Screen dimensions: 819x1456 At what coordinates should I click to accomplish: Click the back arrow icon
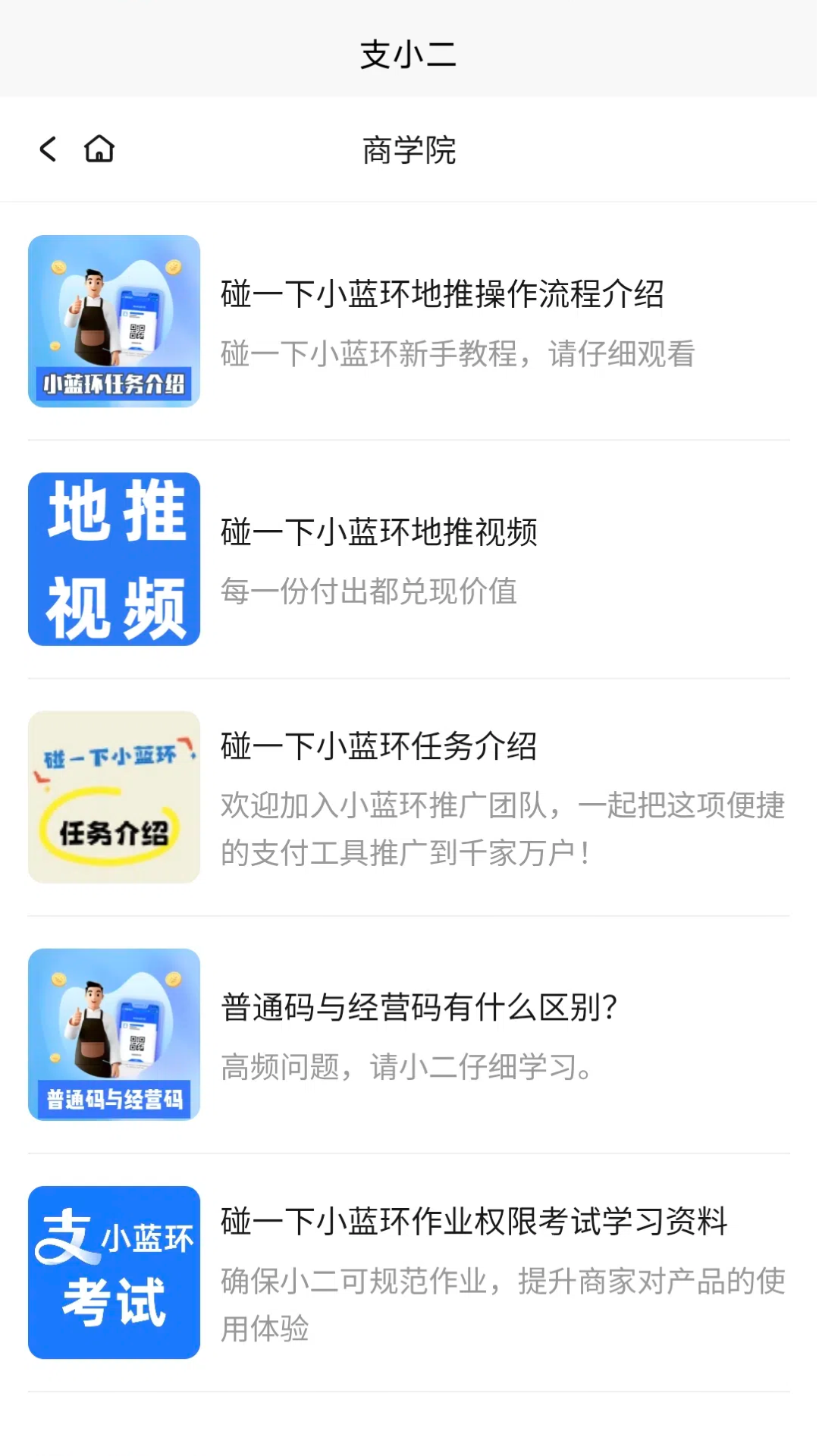[48, 149]
